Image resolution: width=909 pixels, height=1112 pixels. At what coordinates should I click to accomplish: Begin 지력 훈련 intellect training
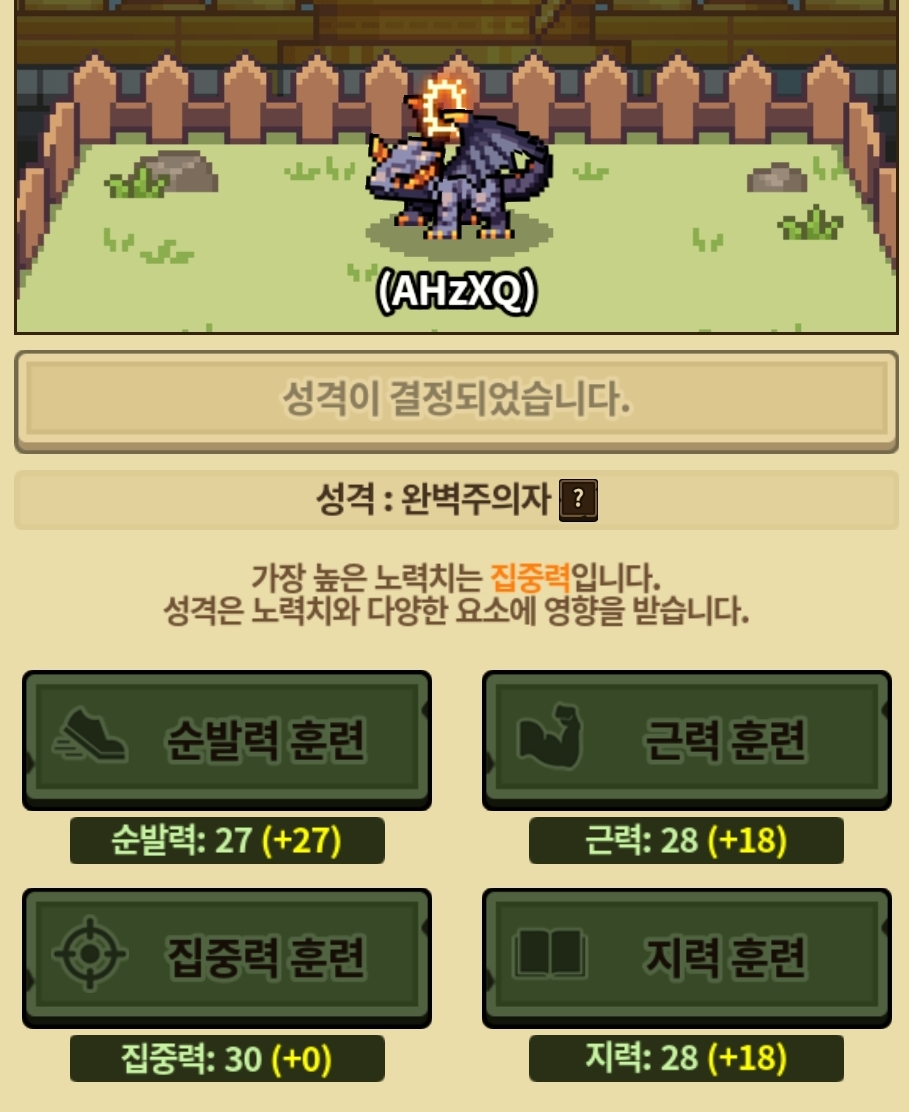[686, 958]
